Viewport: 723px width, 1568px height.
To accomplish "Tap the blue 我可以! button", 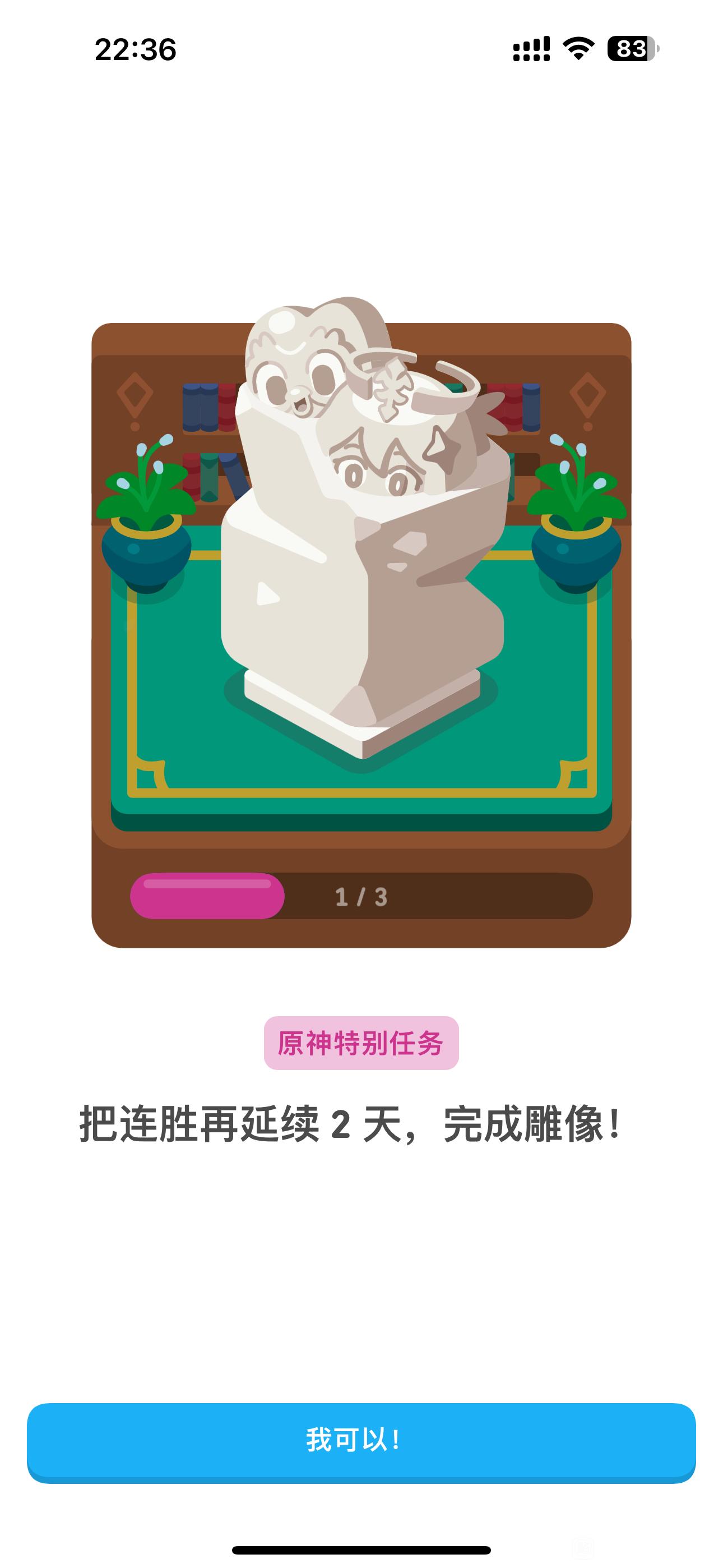I will 361,1441.
